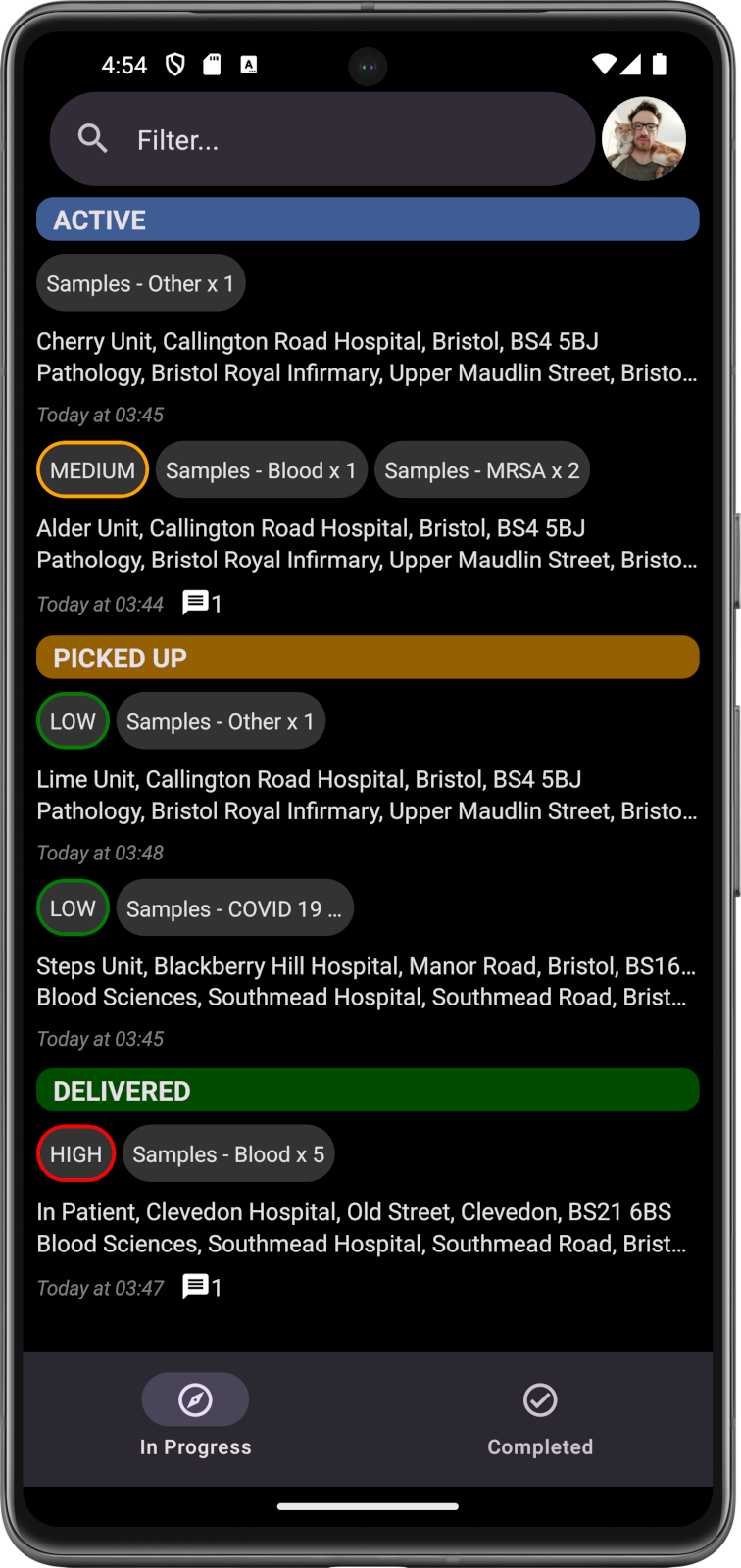Viewport: 741px width, 1568px height.
Task: Collapse the ACTIVE section header
Action: pos(368,219)
